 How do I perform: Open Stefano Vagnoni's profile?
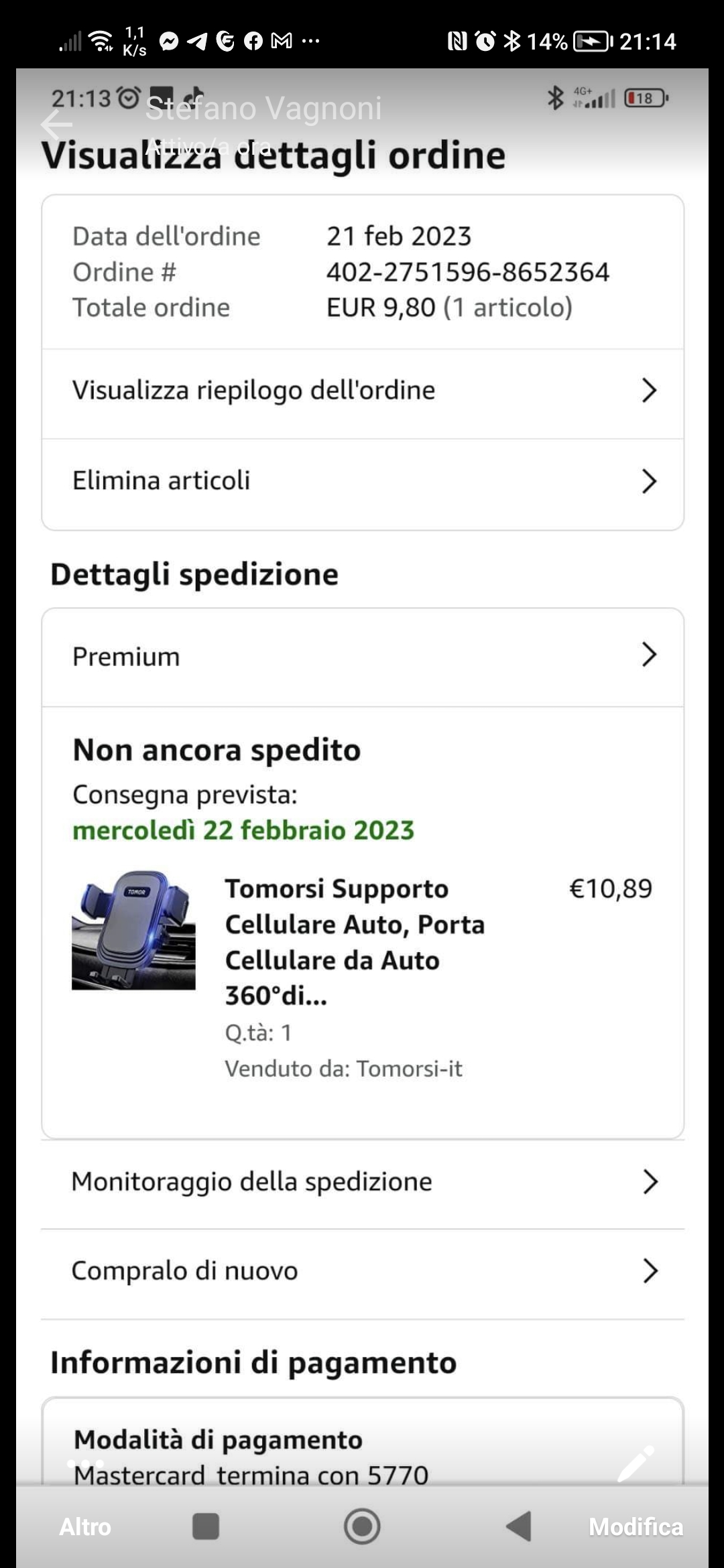tap(263, 109)
